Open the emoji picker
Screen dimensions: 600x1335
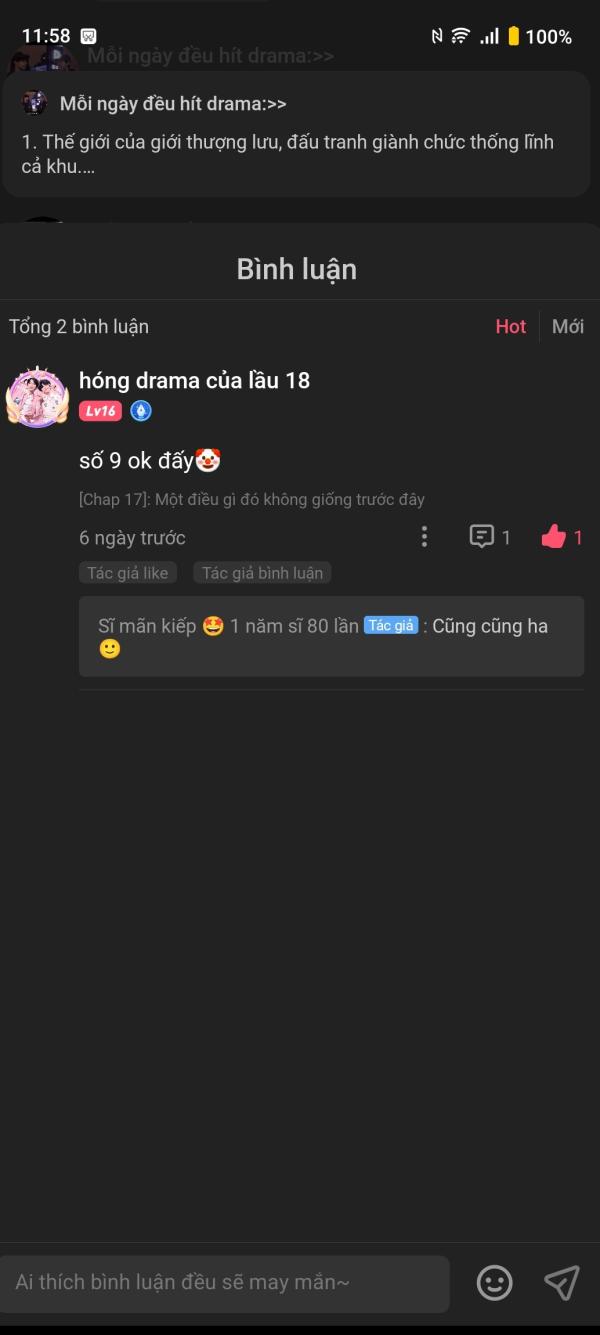494,1283
